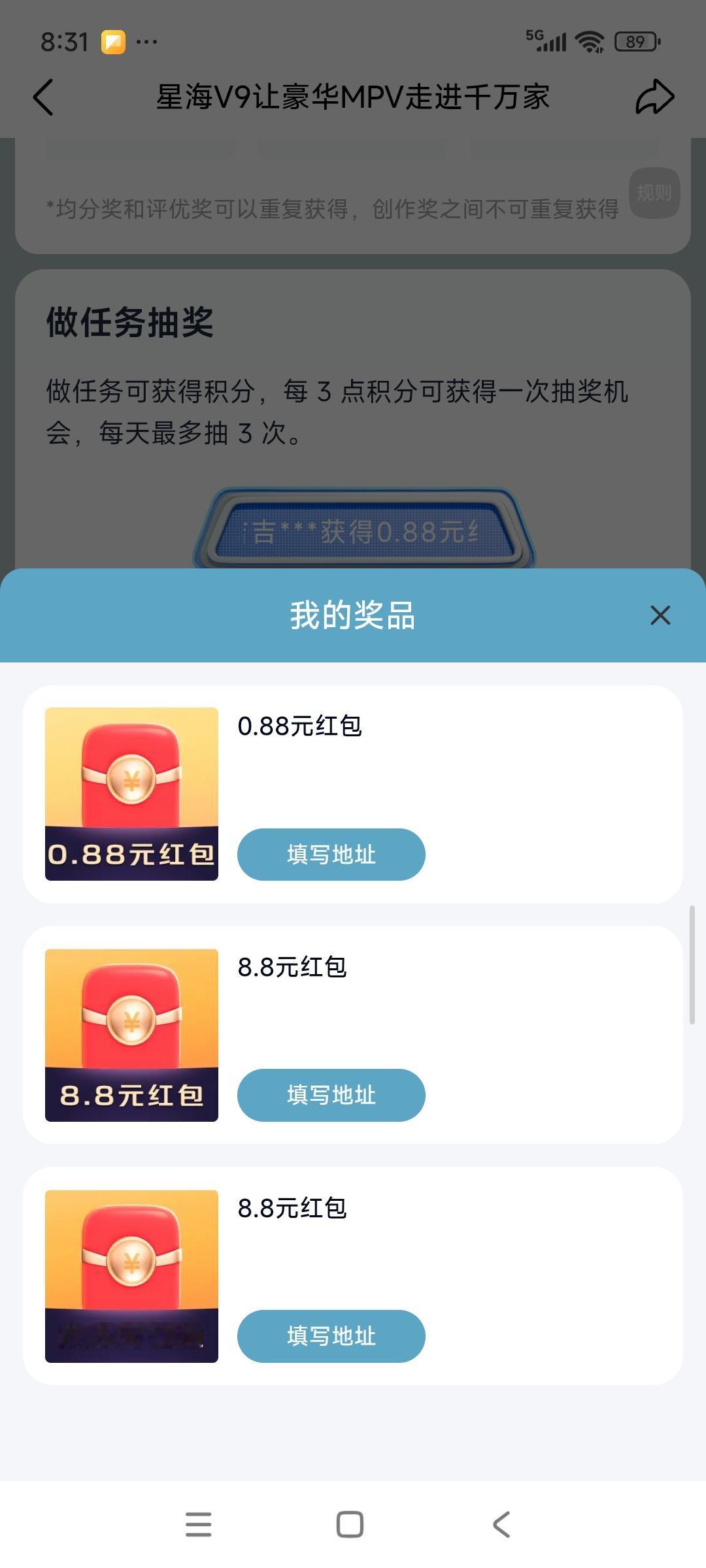Tap the bottom 8.8元红包 envelope icon

pos(131,1274)
